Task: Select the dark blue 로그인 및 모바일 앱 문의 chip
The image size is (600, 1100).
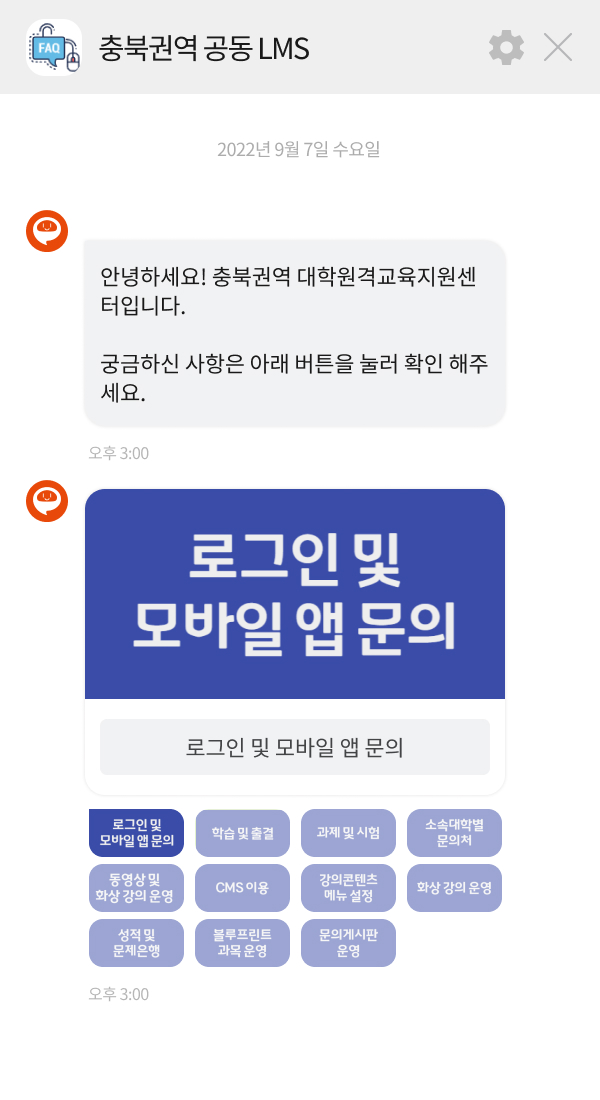Action: tap(137, 833)
